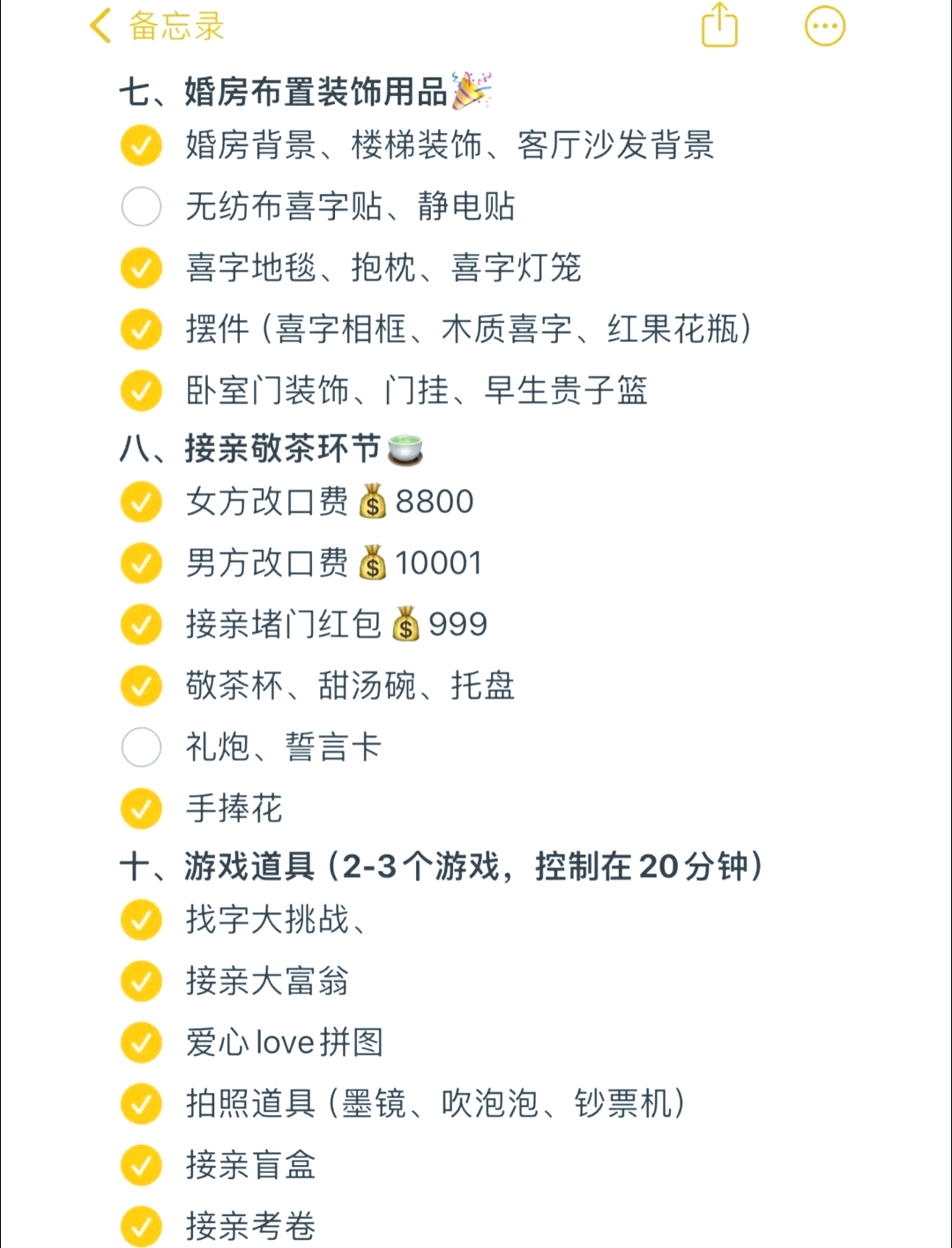Check the 礼炮、誓言卡 item
This screenshot has height=1248, width=952.
click(141, 747)
